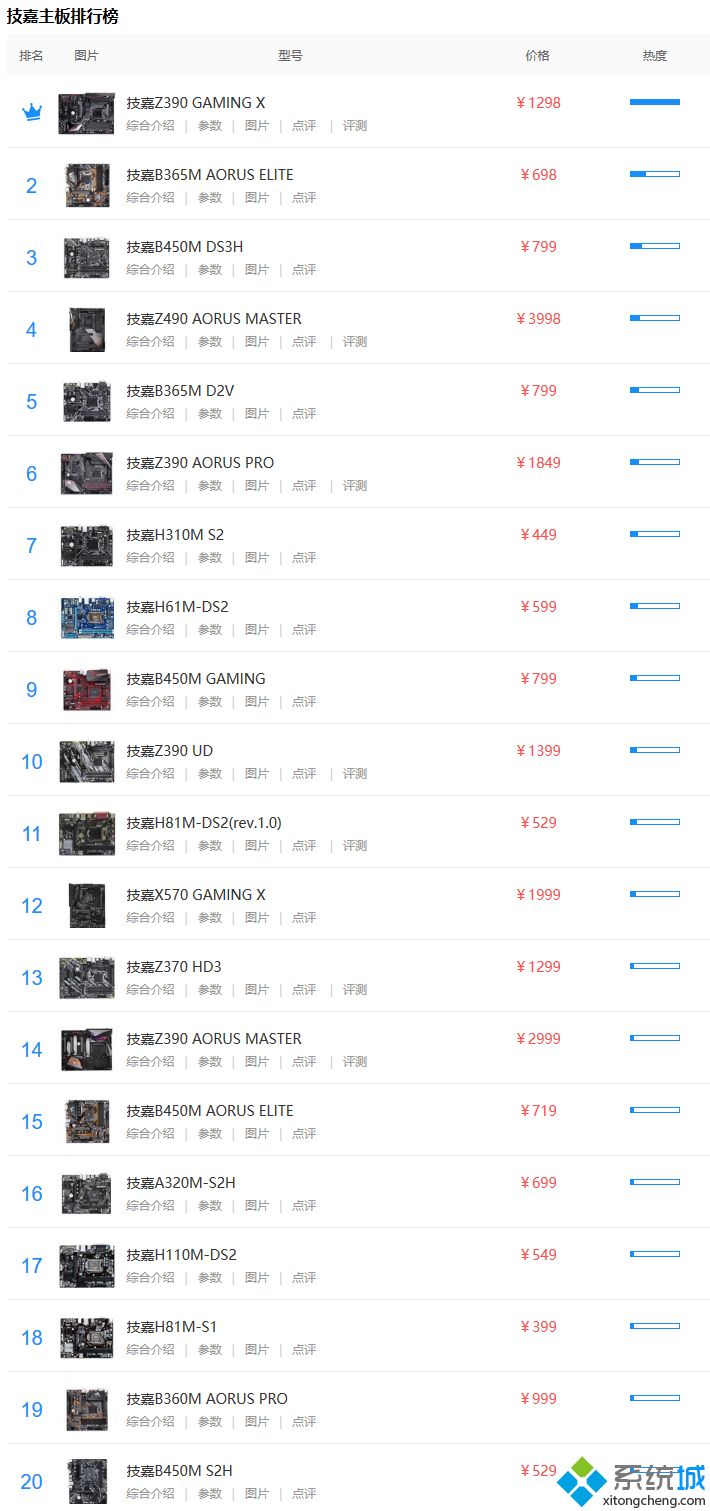View 参数 for 技嘉A320M-S2H
Image resolution: width=710 pixels, height=1511 pixels.
210,1206
